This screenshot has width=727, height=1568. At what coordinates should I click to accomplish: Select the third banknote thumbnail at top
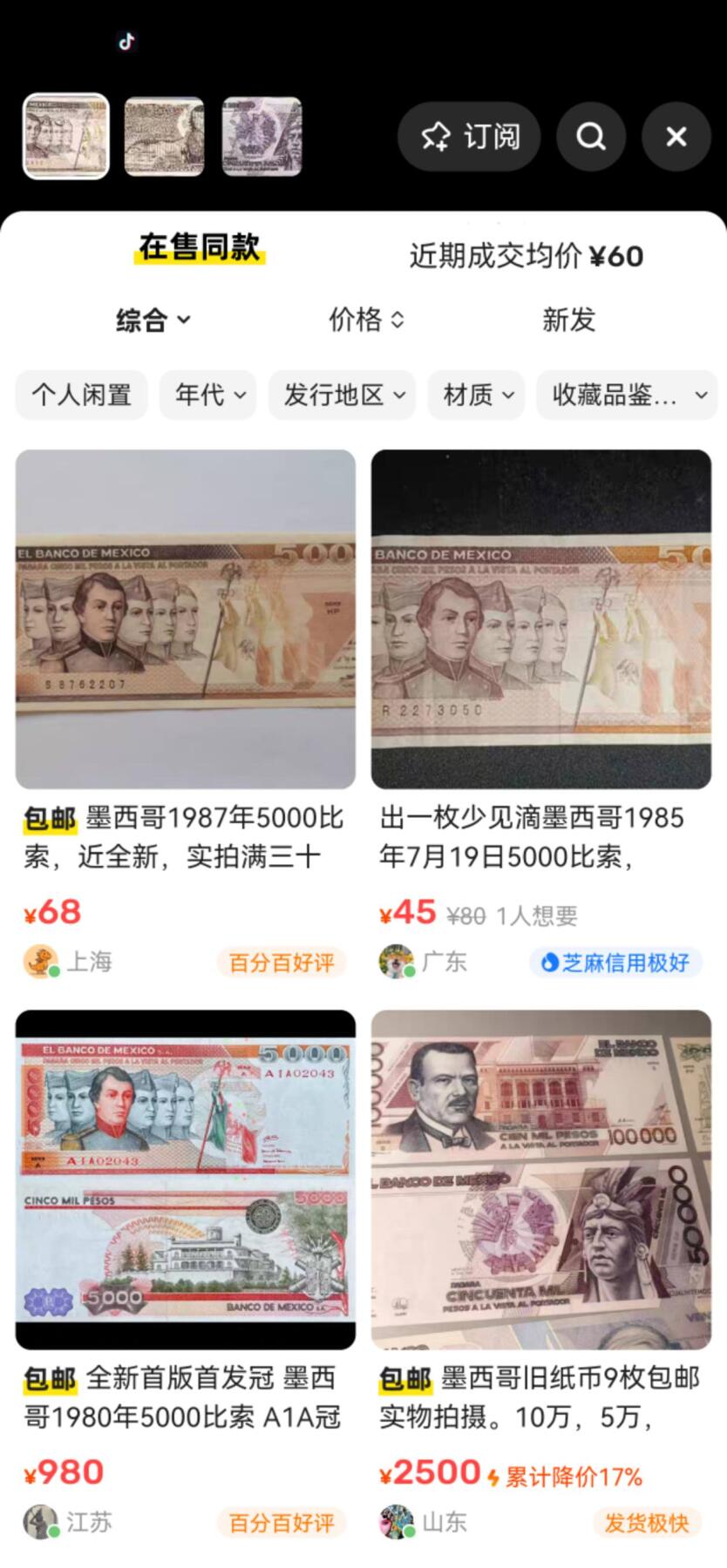click(x=262, y=137)
